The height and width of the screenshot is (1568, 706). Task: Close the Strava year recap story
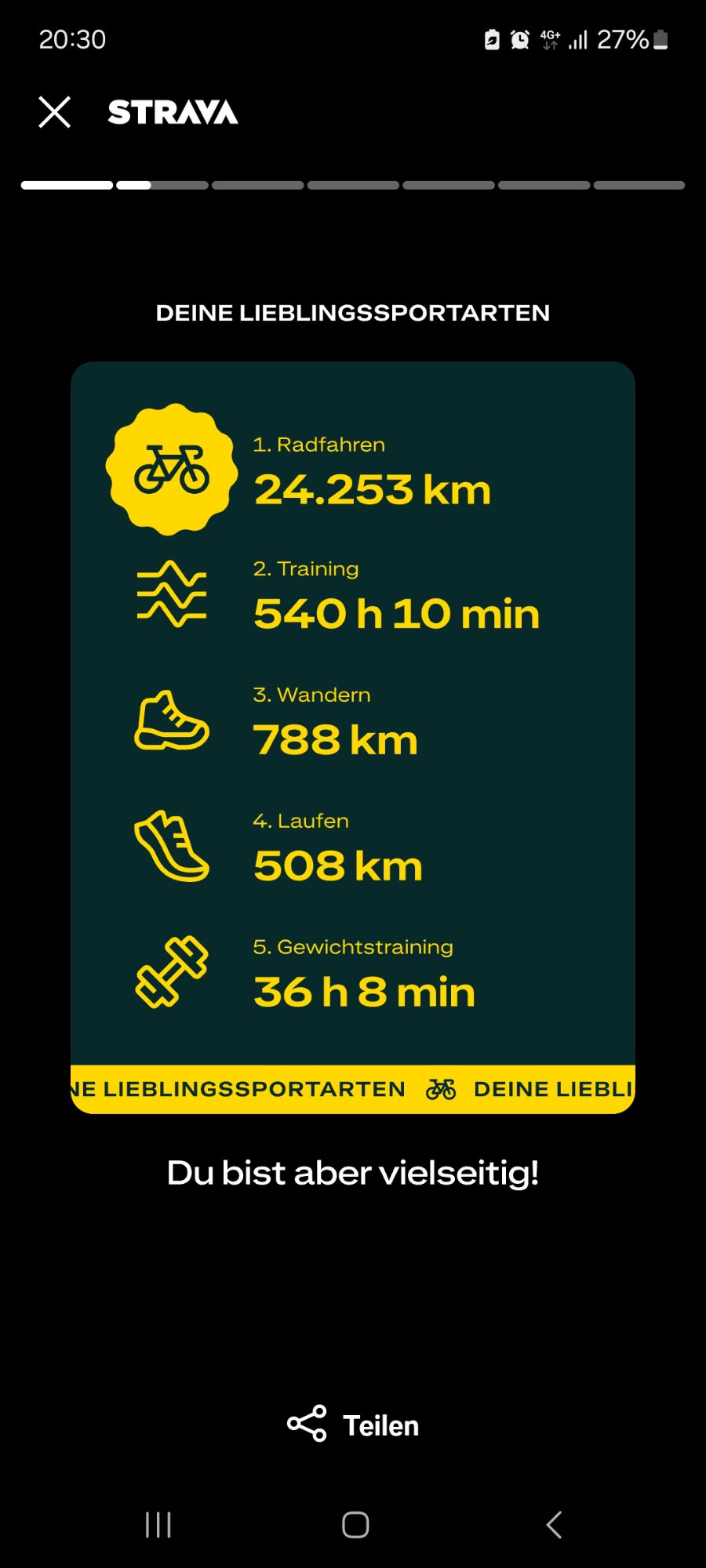coord(55,112)
